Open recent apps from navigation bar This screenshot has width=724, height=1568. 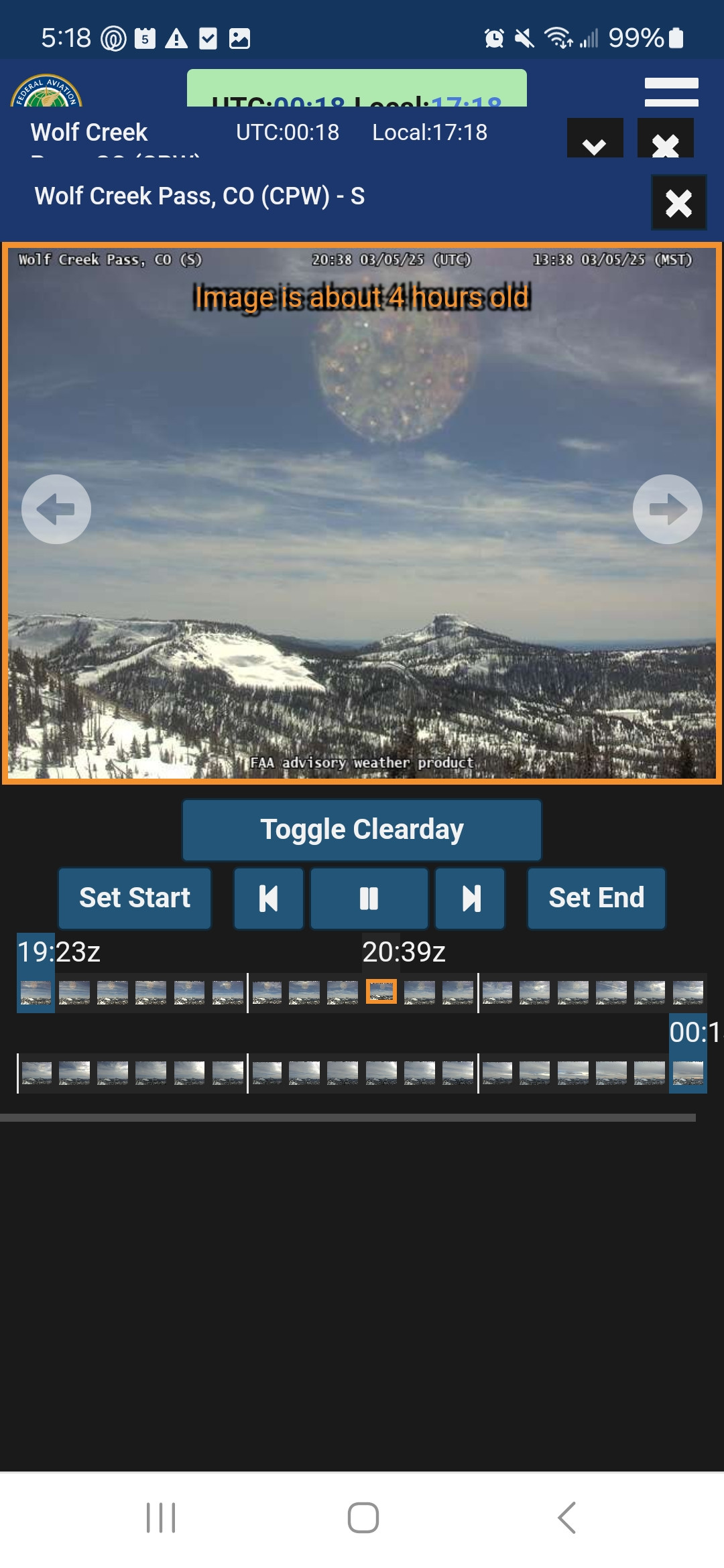click(161, 1518)
